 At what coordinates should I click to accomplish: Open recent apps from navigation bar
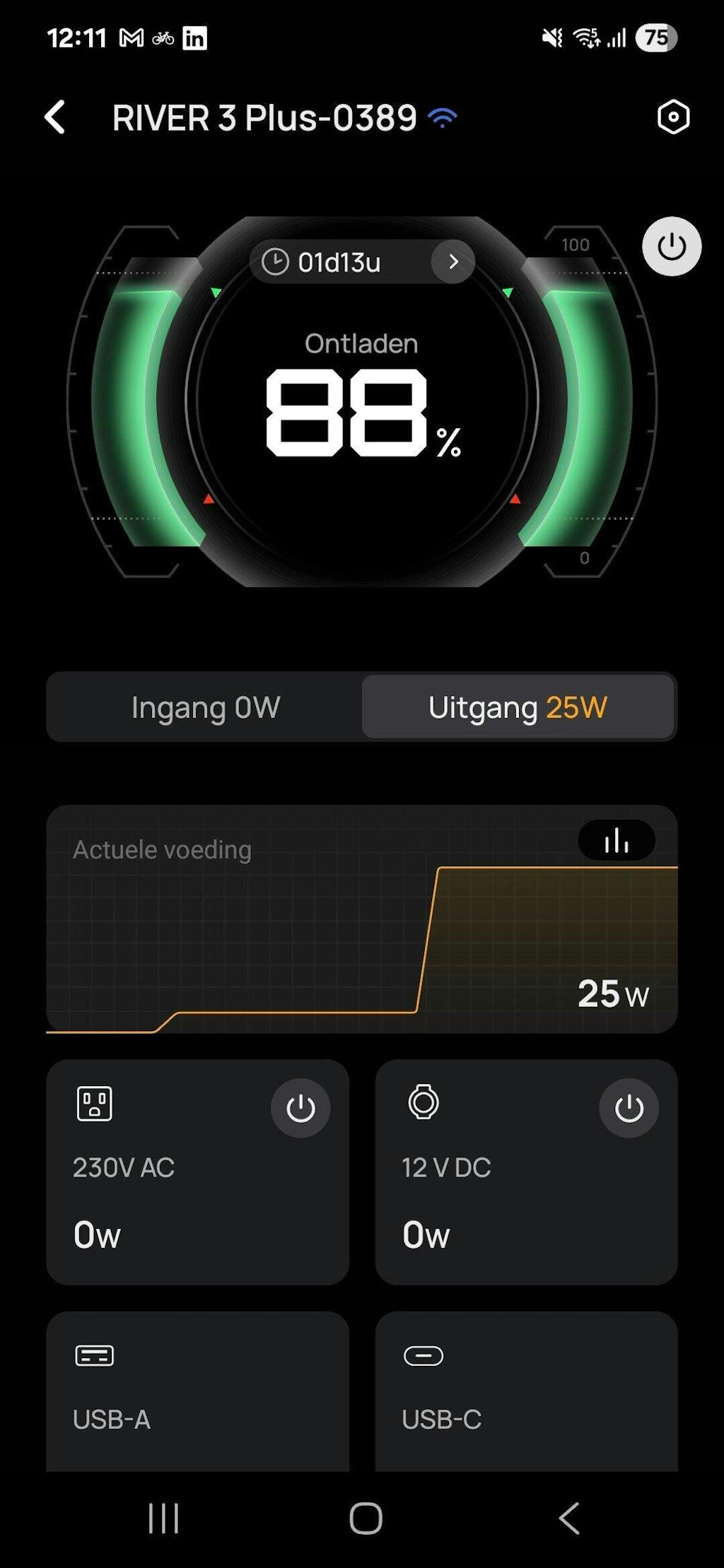pyautogui.click(x=163, y=1518)
